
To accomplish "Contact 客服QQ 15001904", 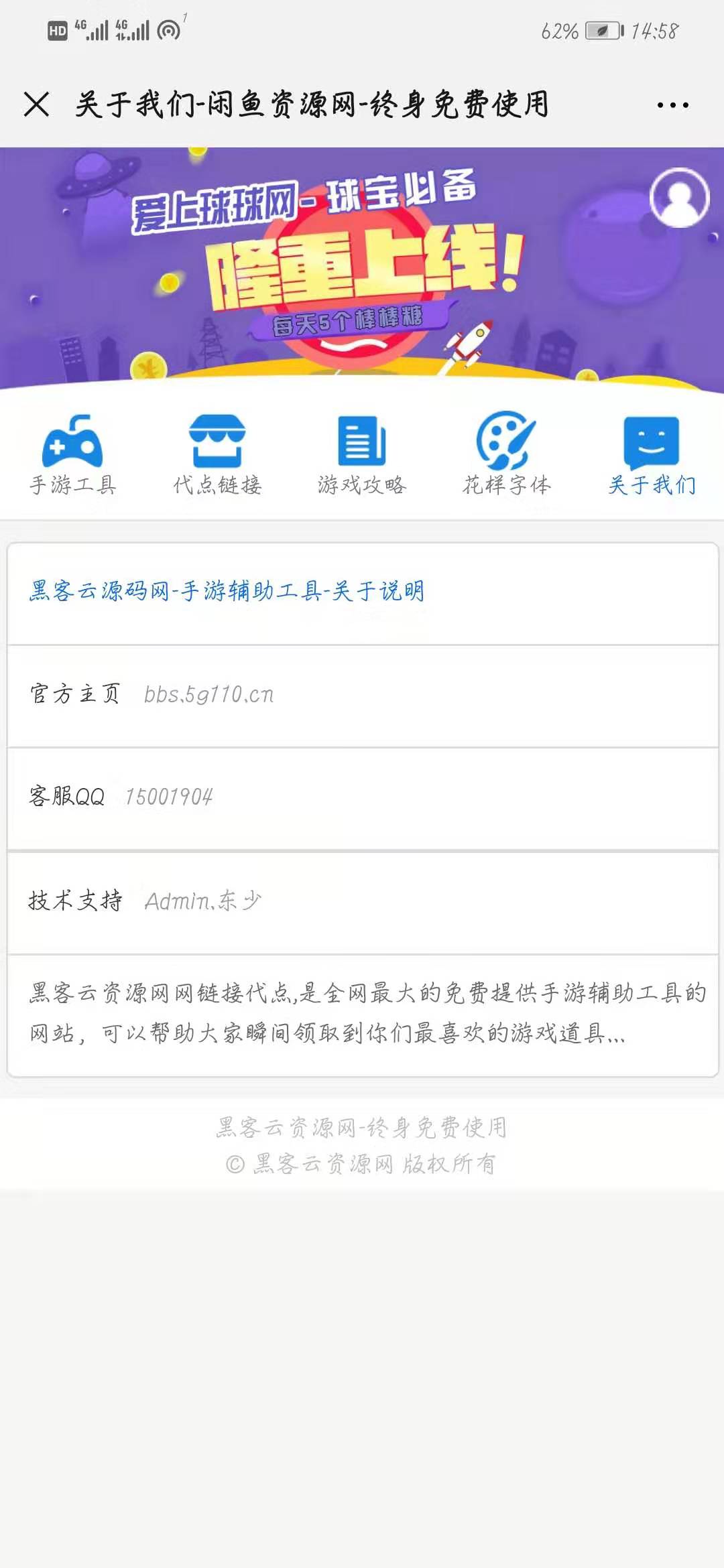I will click(362, 797).
